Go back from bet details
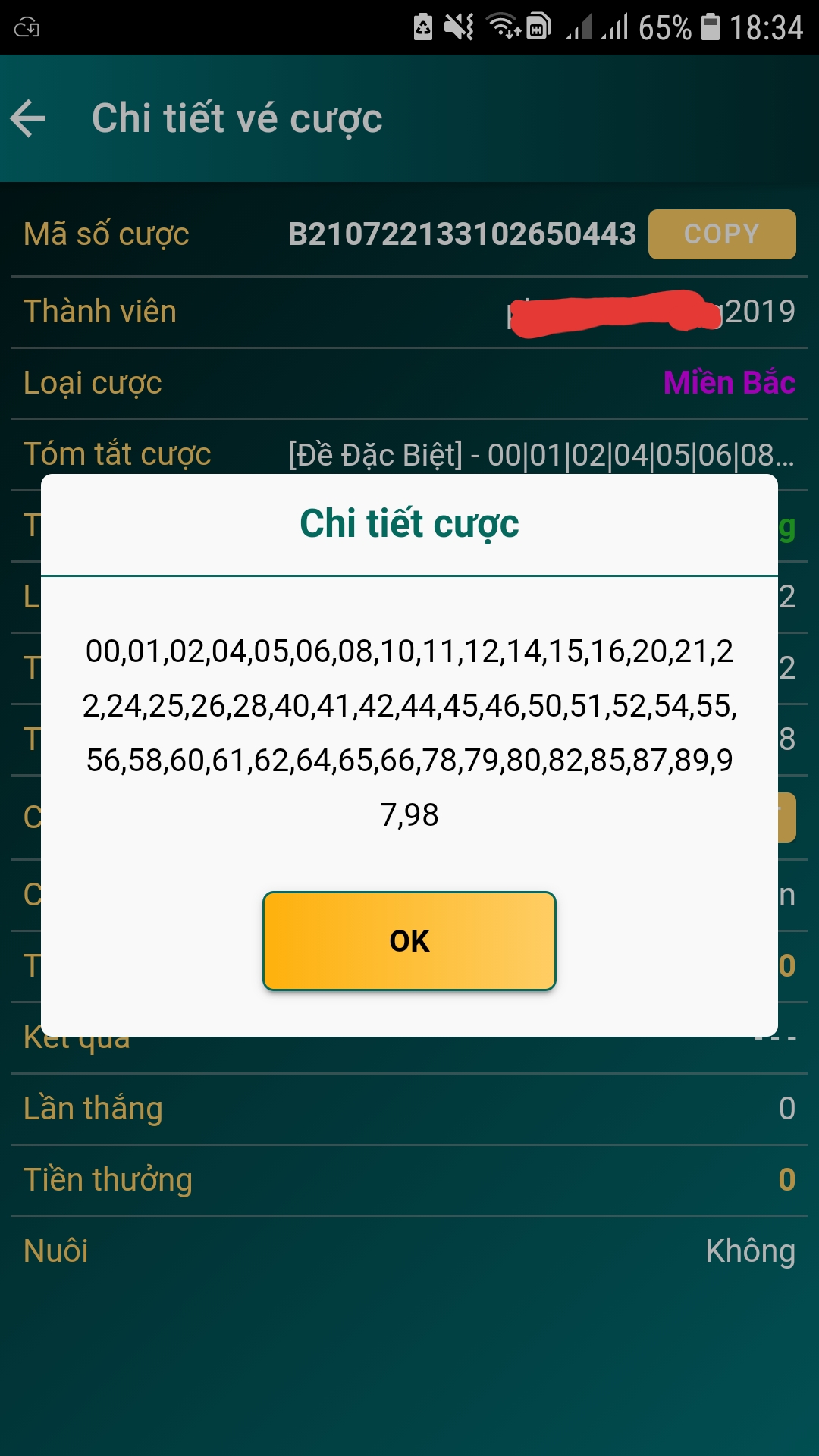This screenshot has width=819, height=1456. (29, 119)
